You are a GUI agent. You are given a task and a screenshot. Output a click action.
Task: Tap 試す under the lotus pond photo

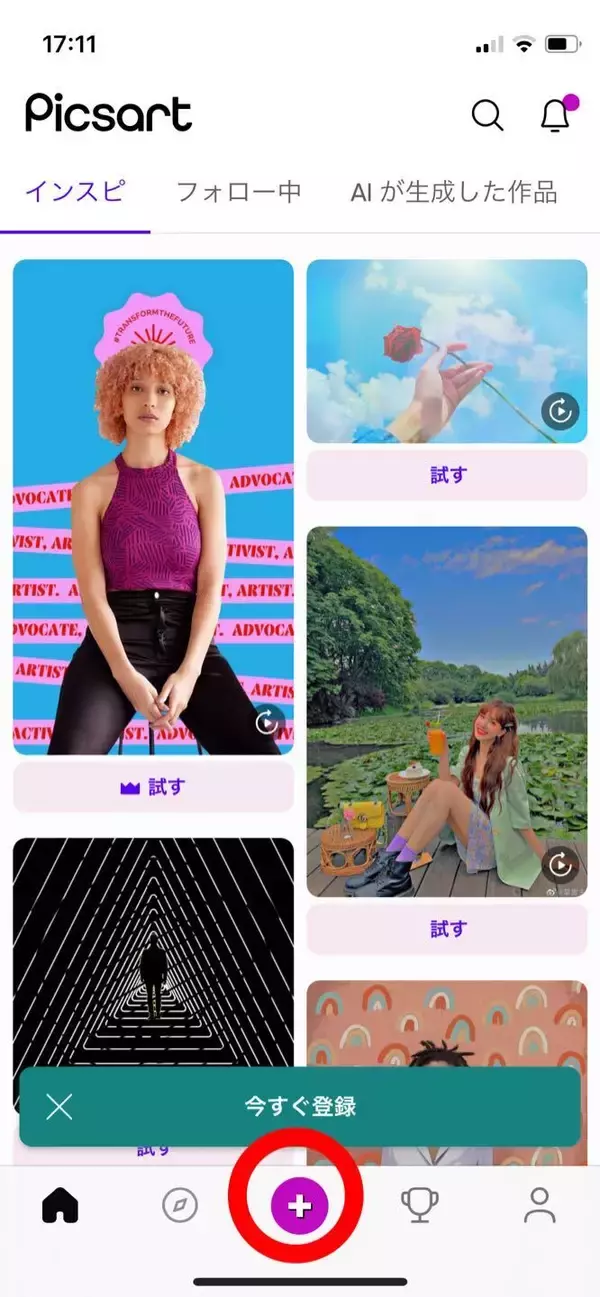tap(446, 929)
